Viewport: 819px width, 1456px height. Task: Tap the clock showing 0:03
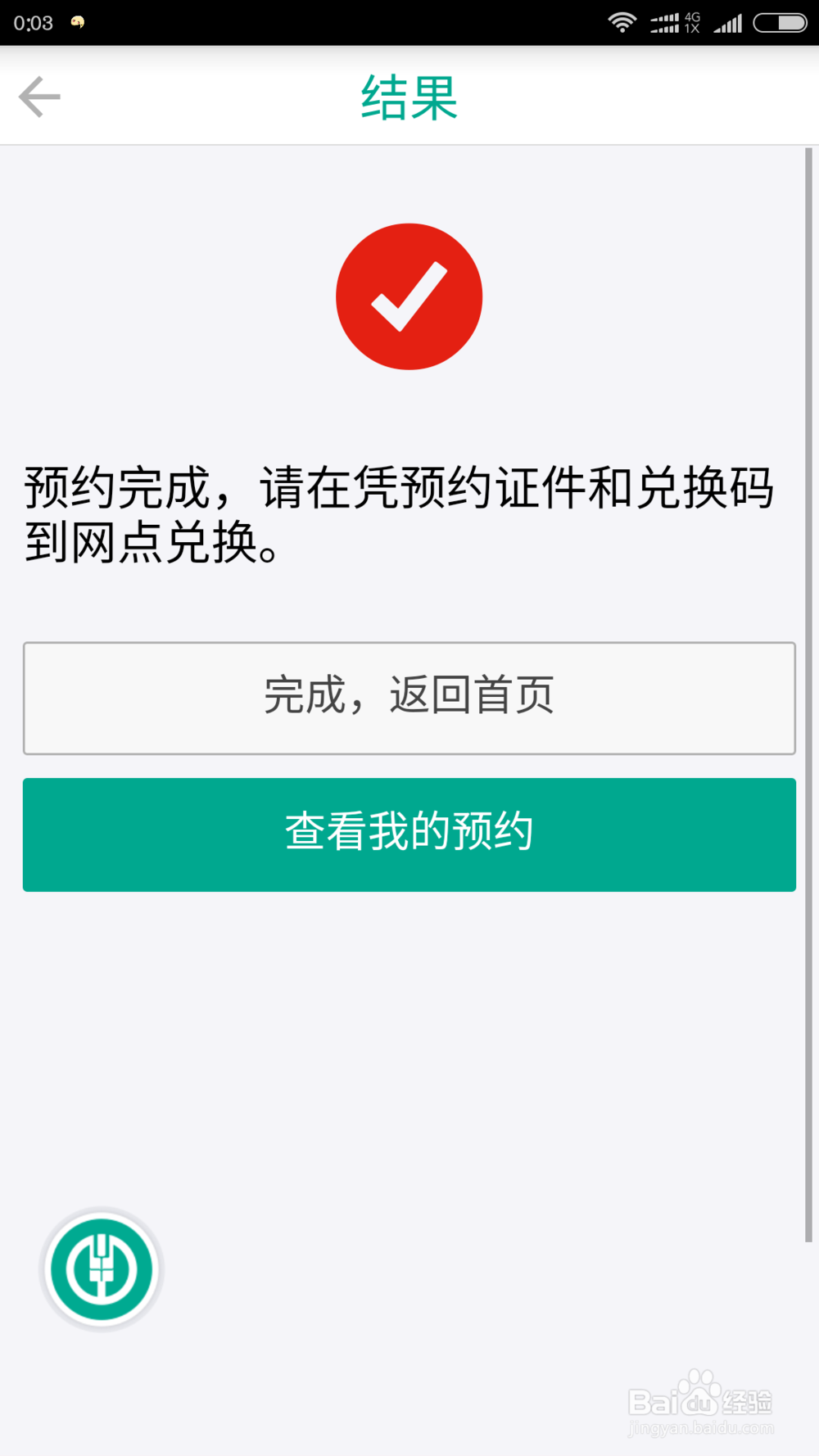click(x=33, y=22)
